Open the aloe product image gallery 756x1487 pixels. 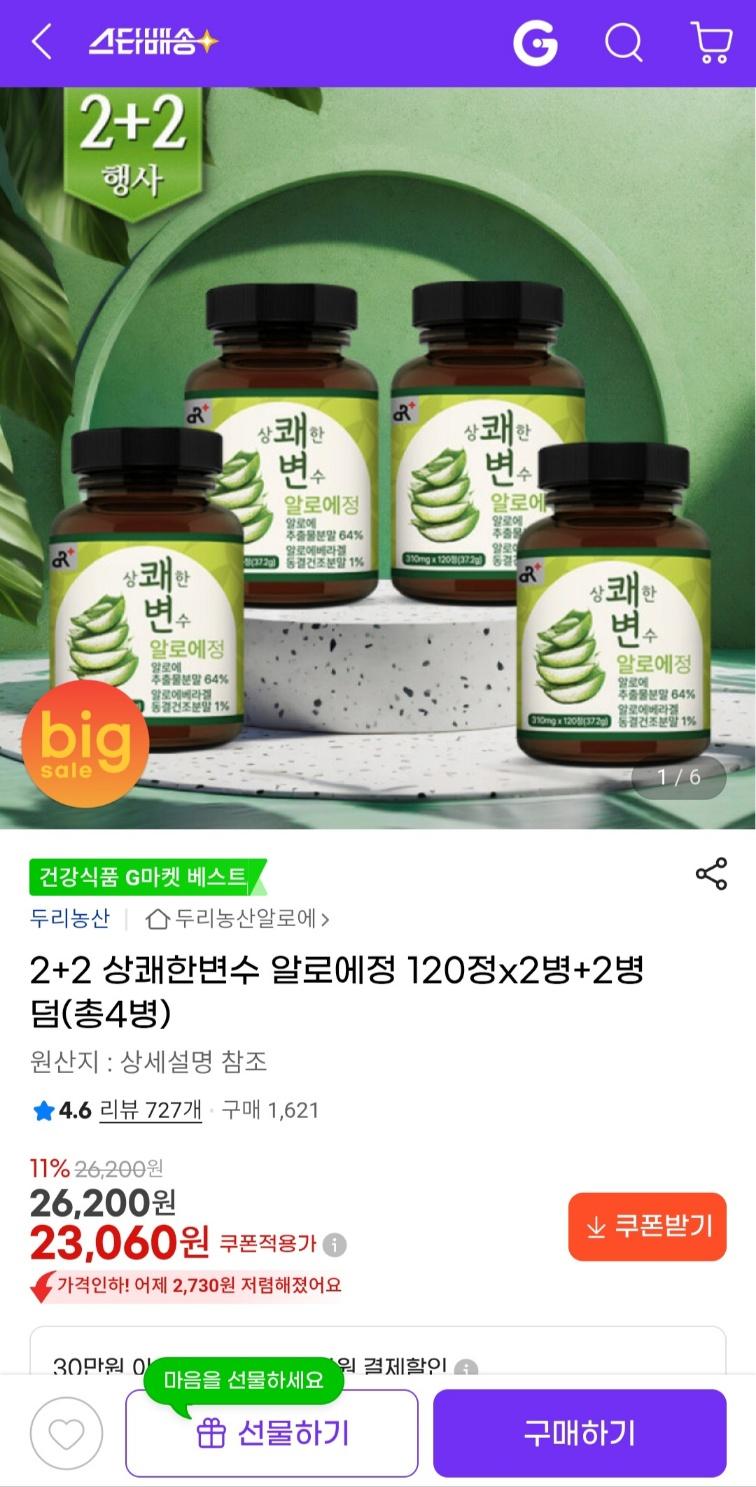378,458
